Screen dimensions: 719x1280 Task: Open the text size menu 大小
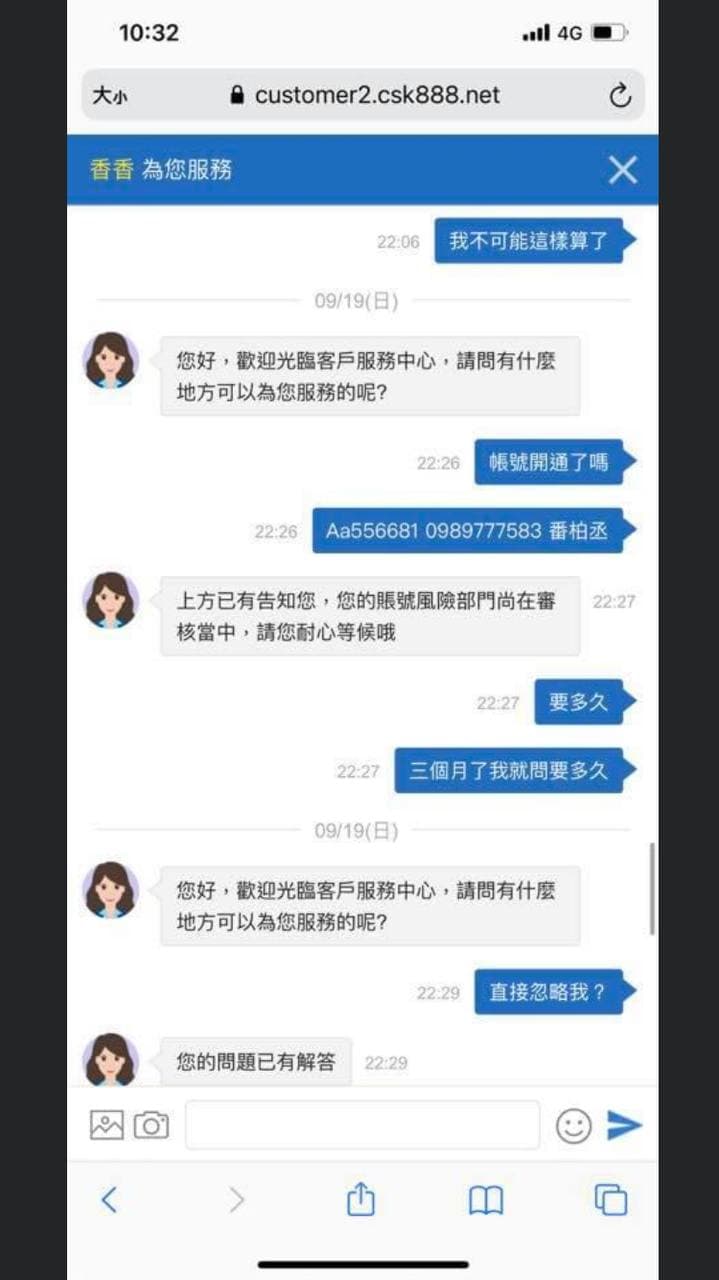pyautogui.click(x=110, y=96)
